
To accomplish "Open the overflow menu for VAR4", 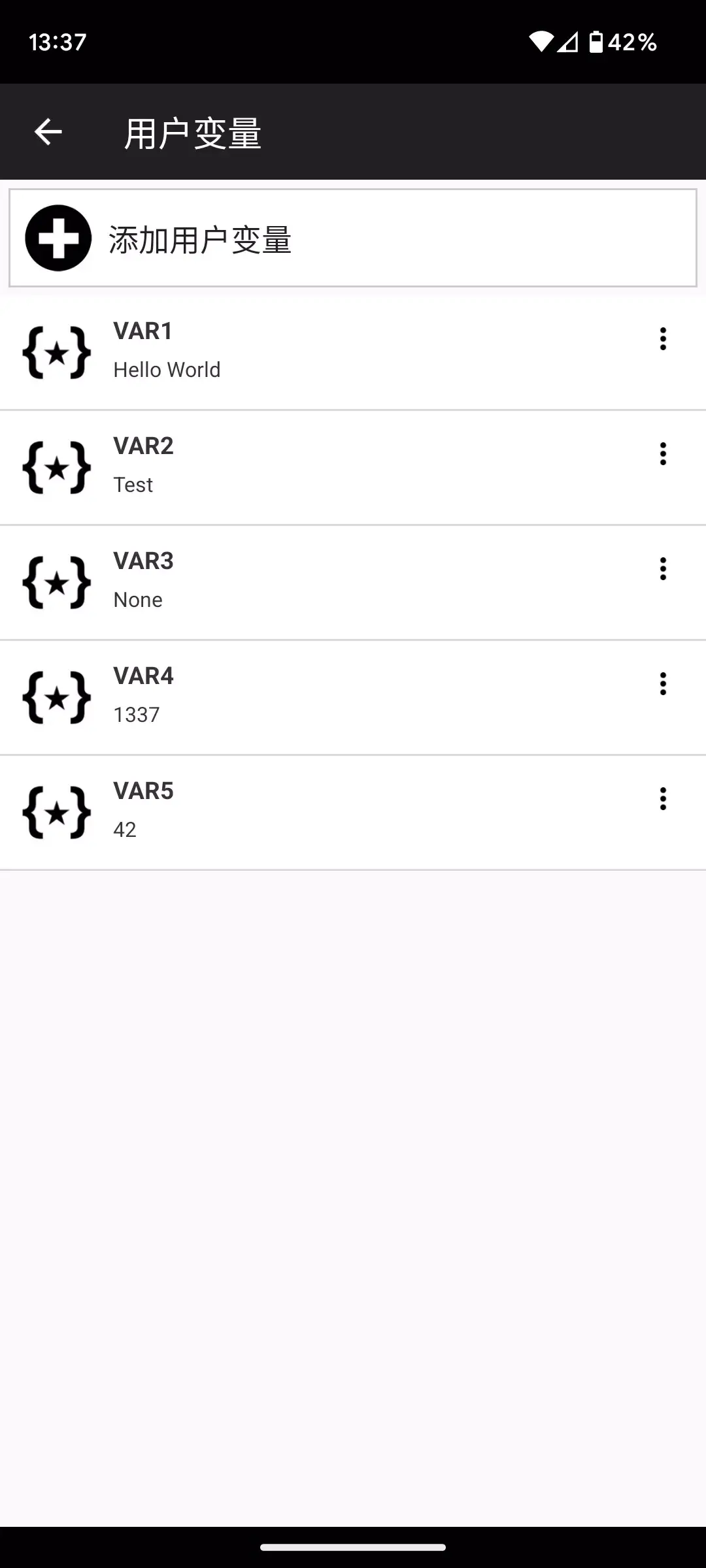I will (x=663, y=683).
